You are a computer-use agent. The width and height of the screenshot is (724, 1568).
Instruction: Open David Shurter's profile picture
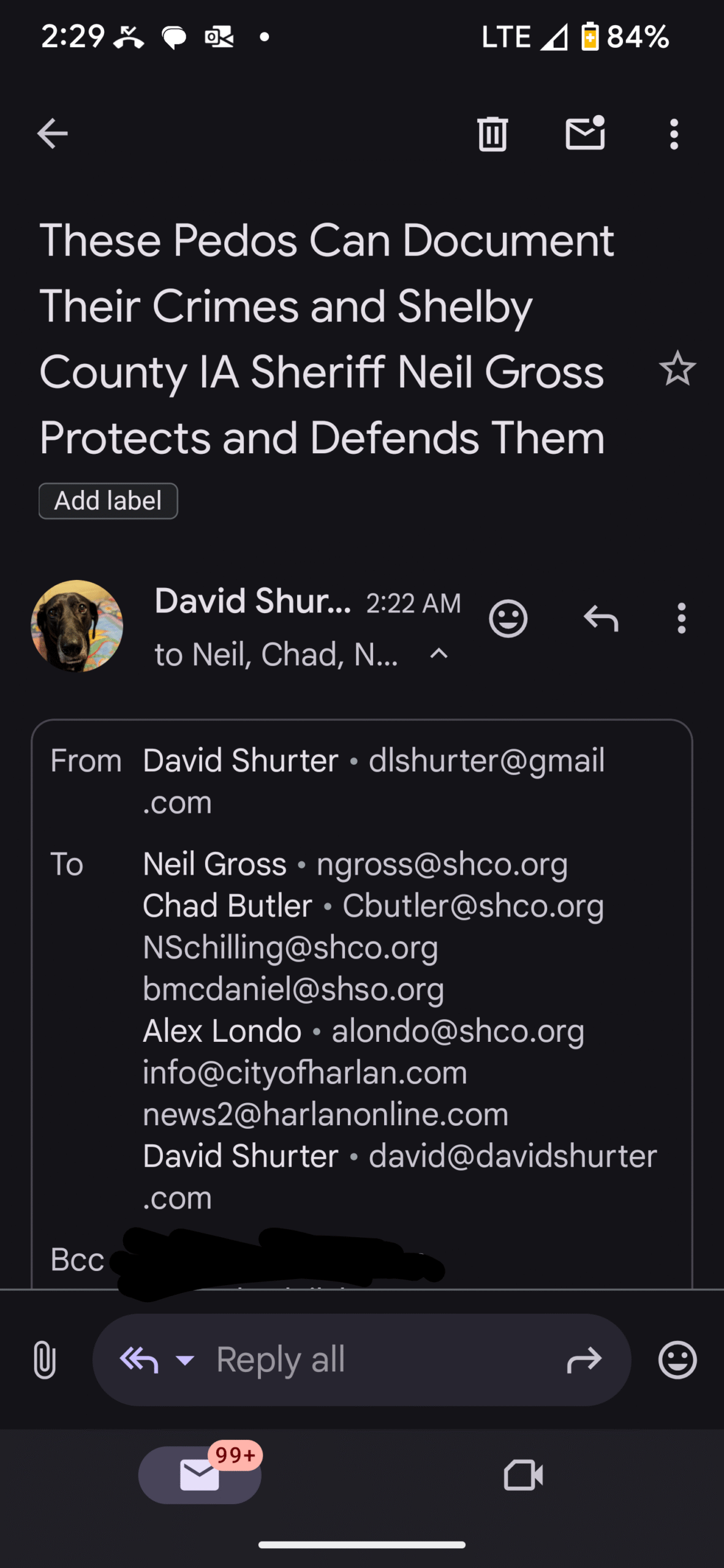click(77, 626)
